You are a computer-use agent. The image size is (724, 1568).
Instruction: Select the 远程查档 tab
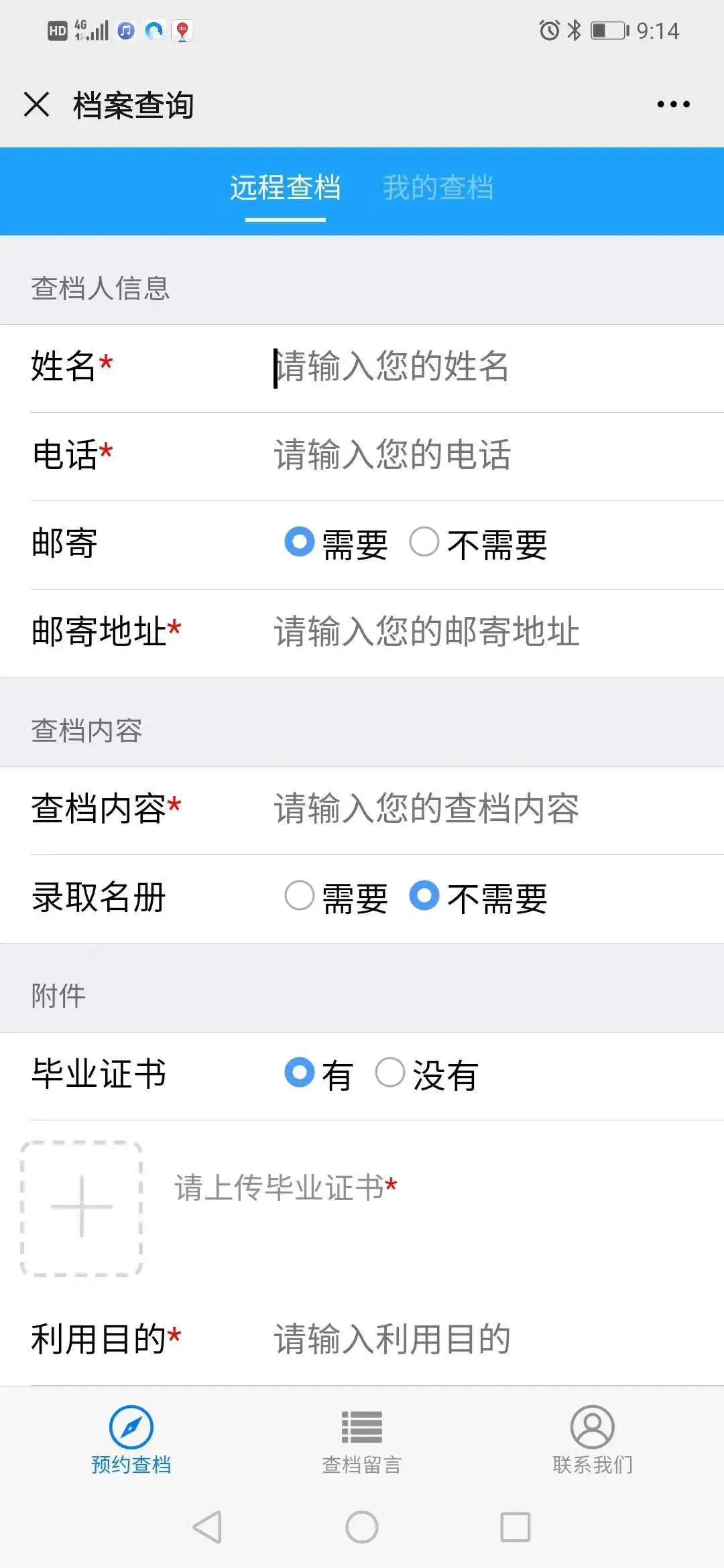(285, 188)
